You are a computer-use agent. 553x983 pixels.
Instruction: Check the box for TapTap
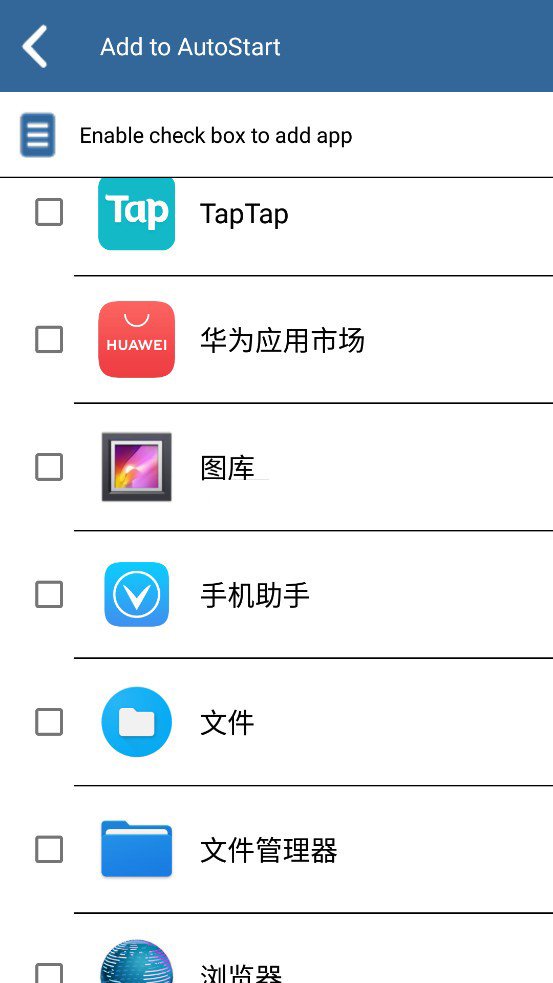pyautogui.click(x=49, y=212)
